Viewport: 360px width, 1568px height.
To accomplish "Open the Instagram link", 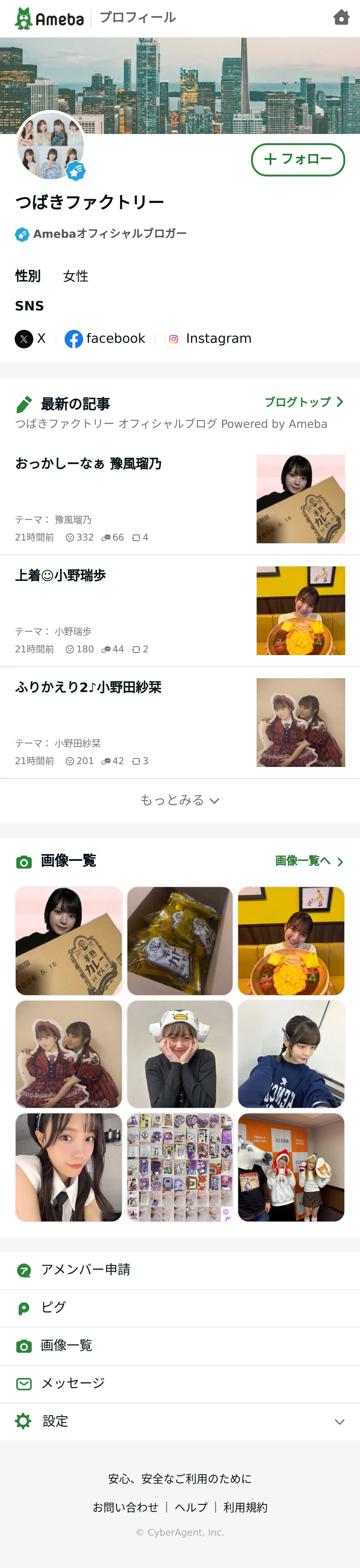I will pos(209,338).
